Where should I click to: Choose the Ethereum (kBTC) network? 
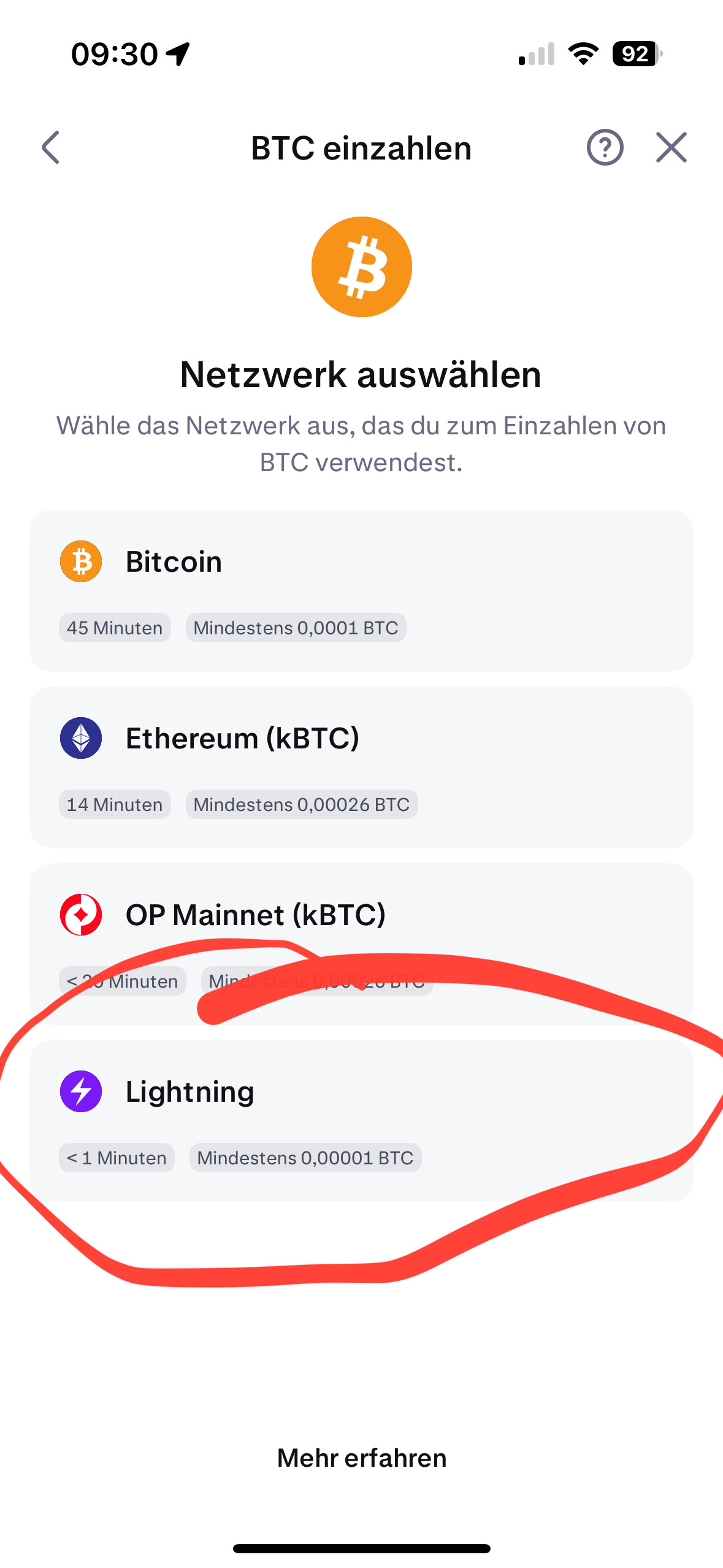pyautogui.click(x=361, y=767)
